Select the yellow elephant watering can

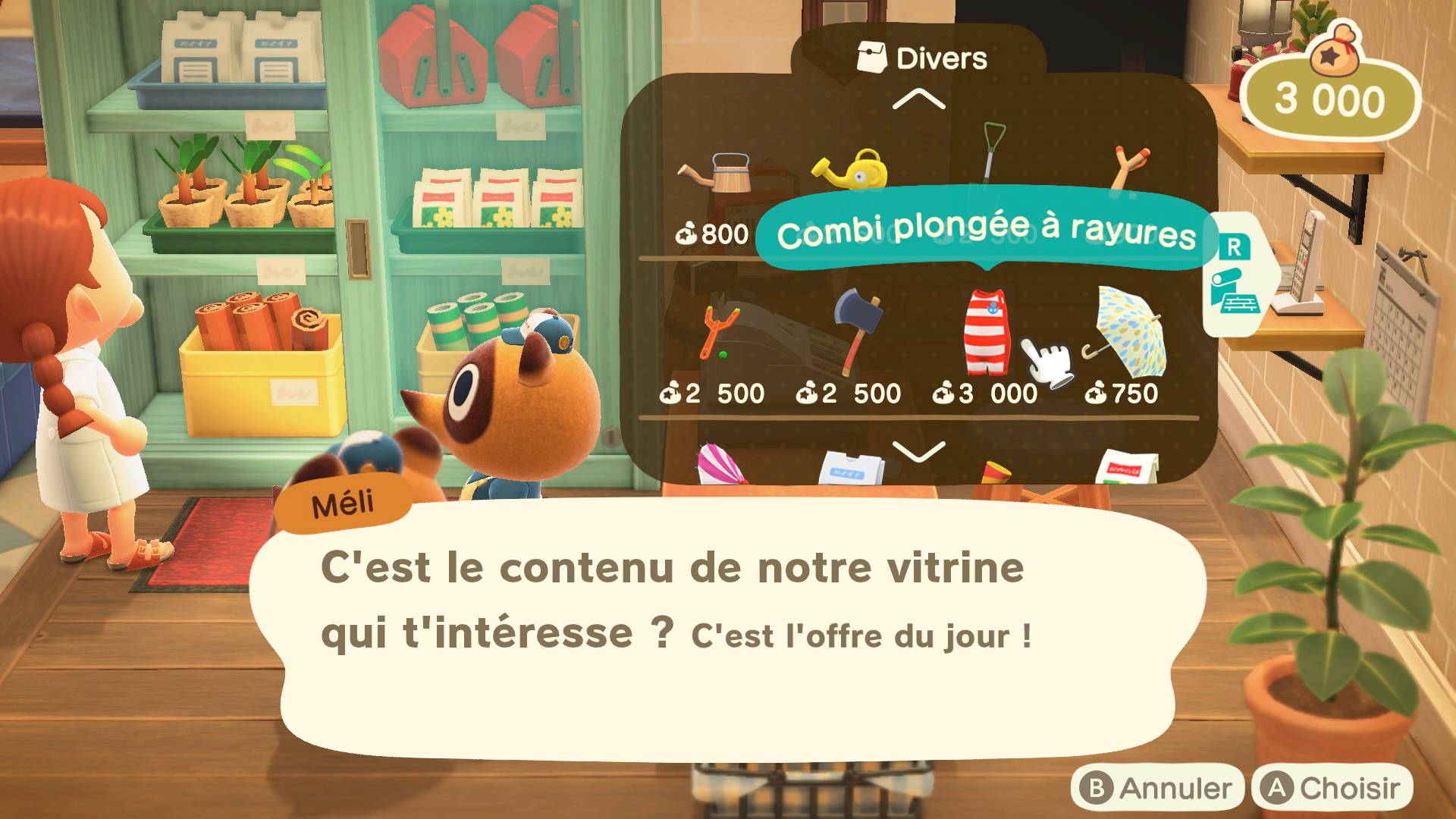click(x=852, y=171)
